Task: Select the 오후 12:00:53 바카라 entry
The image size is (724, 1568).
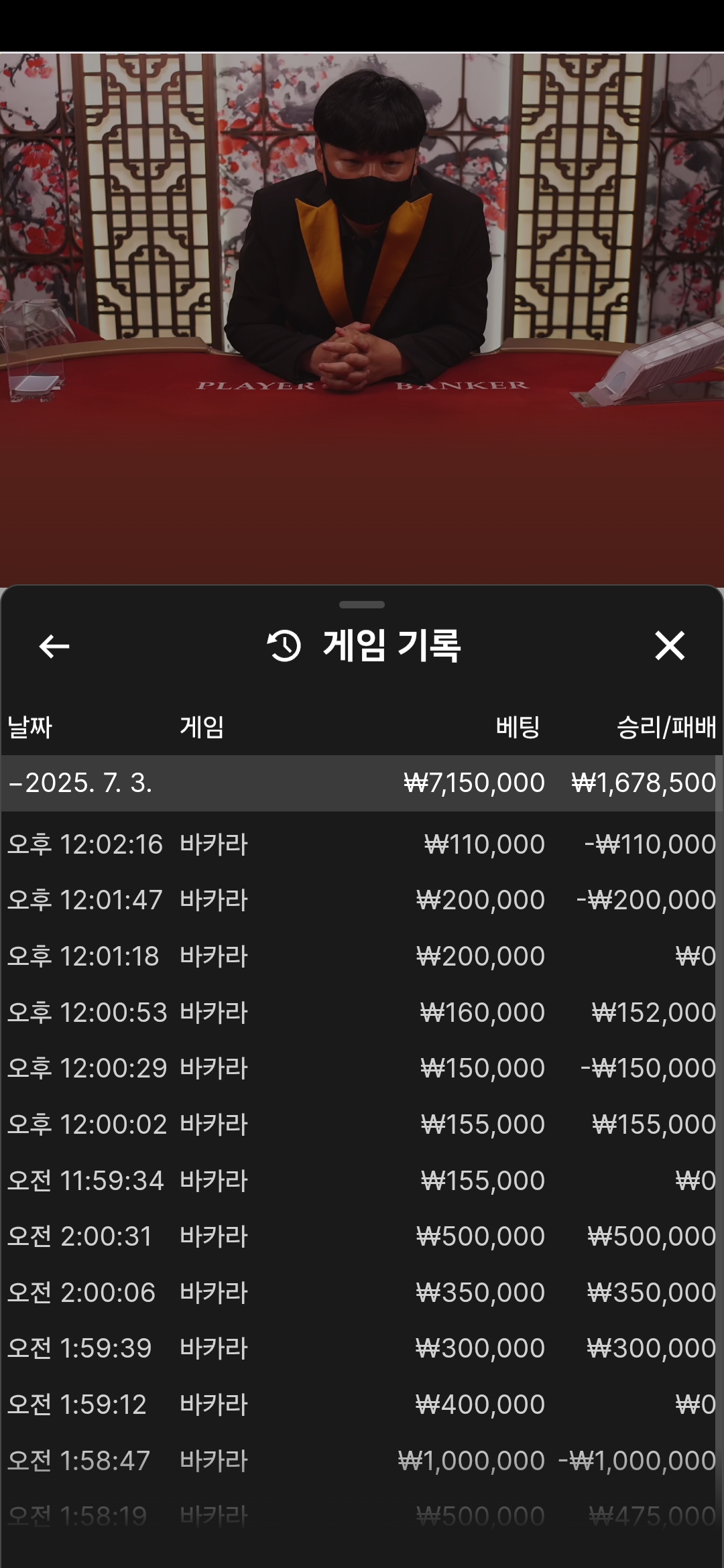Action: pos(362,1012)
